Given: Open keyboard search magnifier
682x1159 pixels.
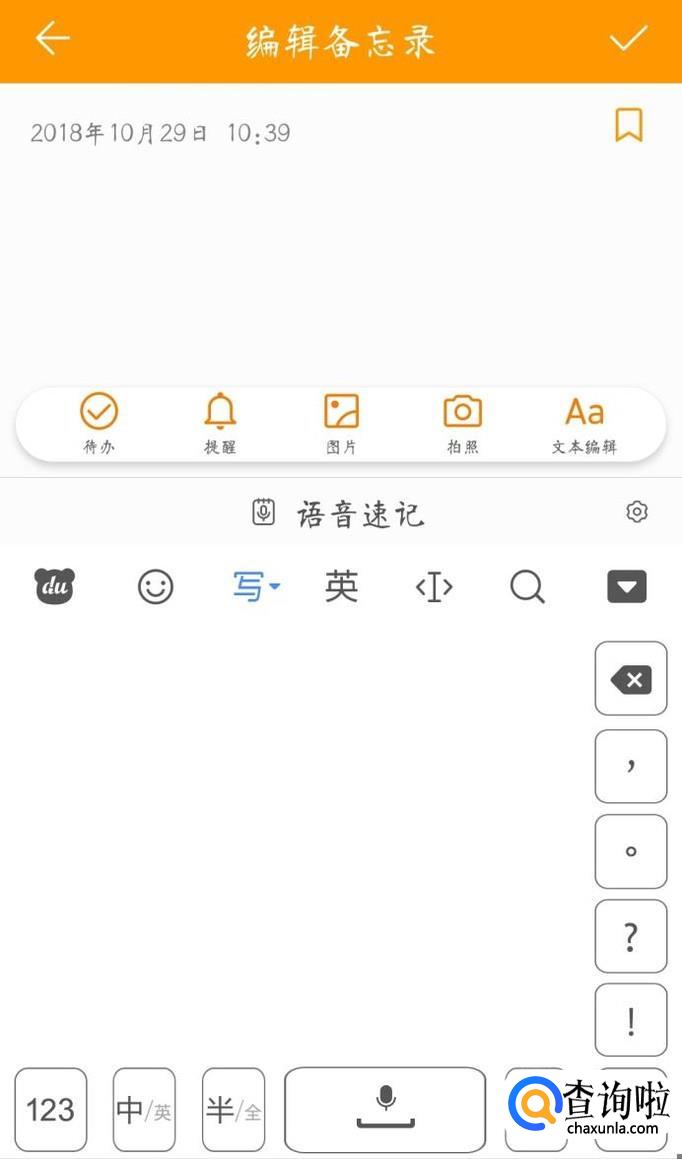Looking at the screenshot, I should tap(527, 587).
